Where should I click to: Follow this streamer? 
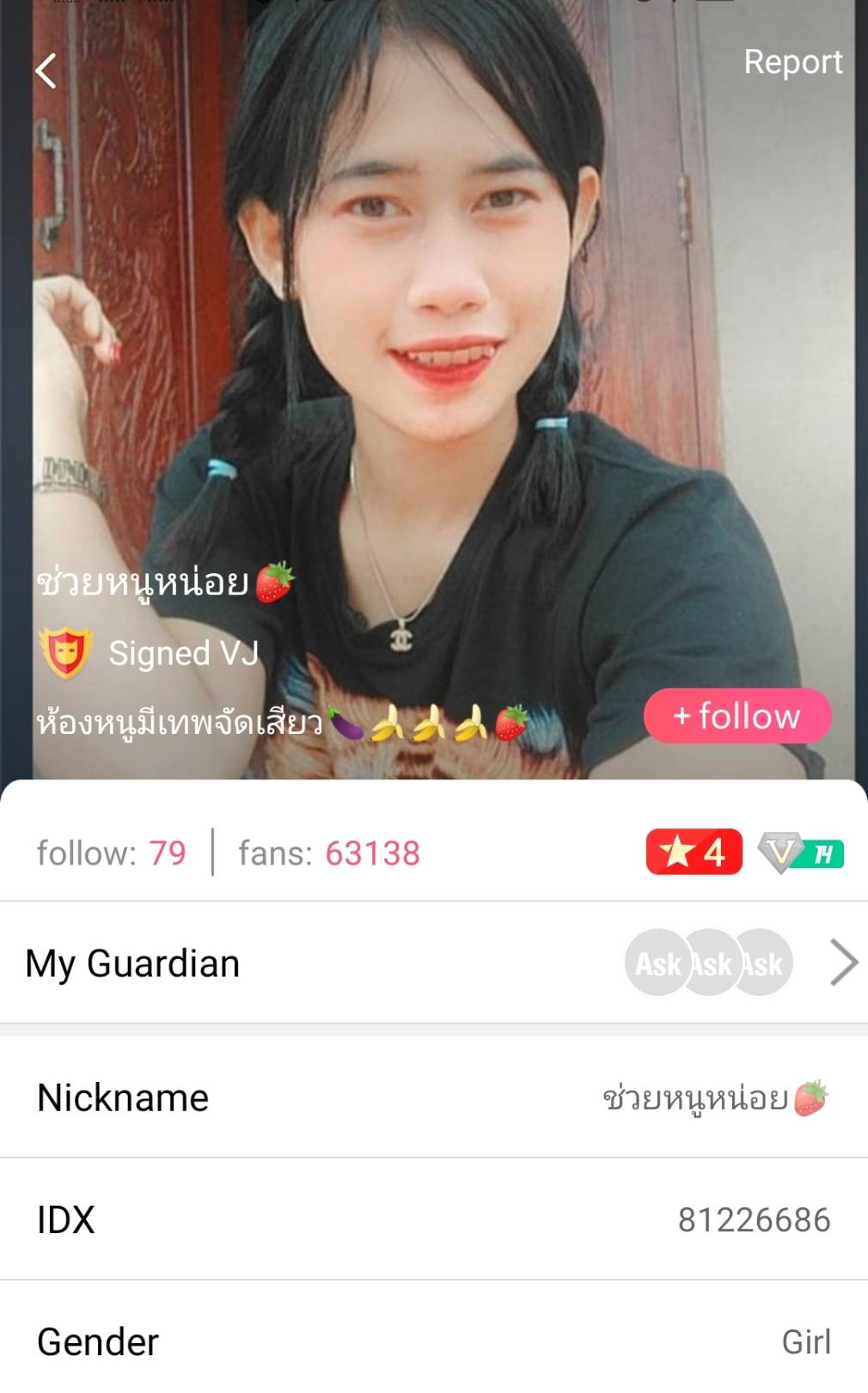tap(737, 716)
